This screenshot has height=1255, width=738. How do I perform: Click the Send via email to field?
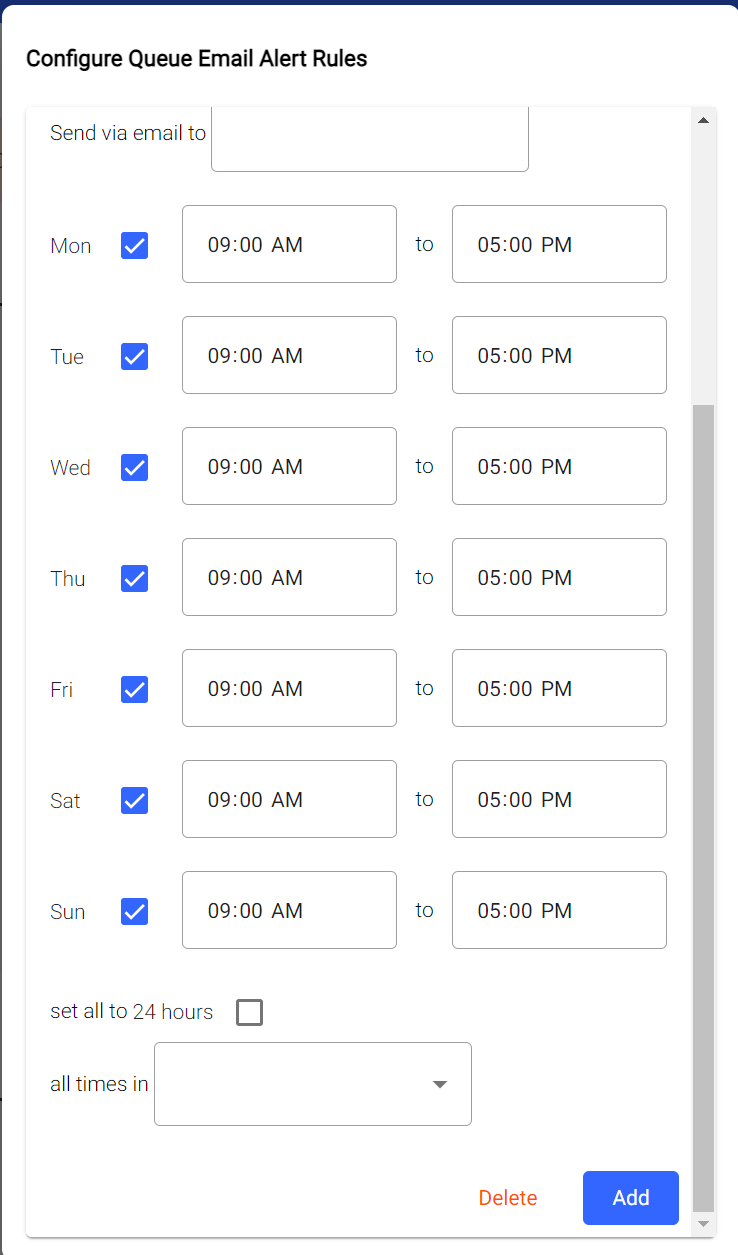pyautogui.click(x=369, y=138)
